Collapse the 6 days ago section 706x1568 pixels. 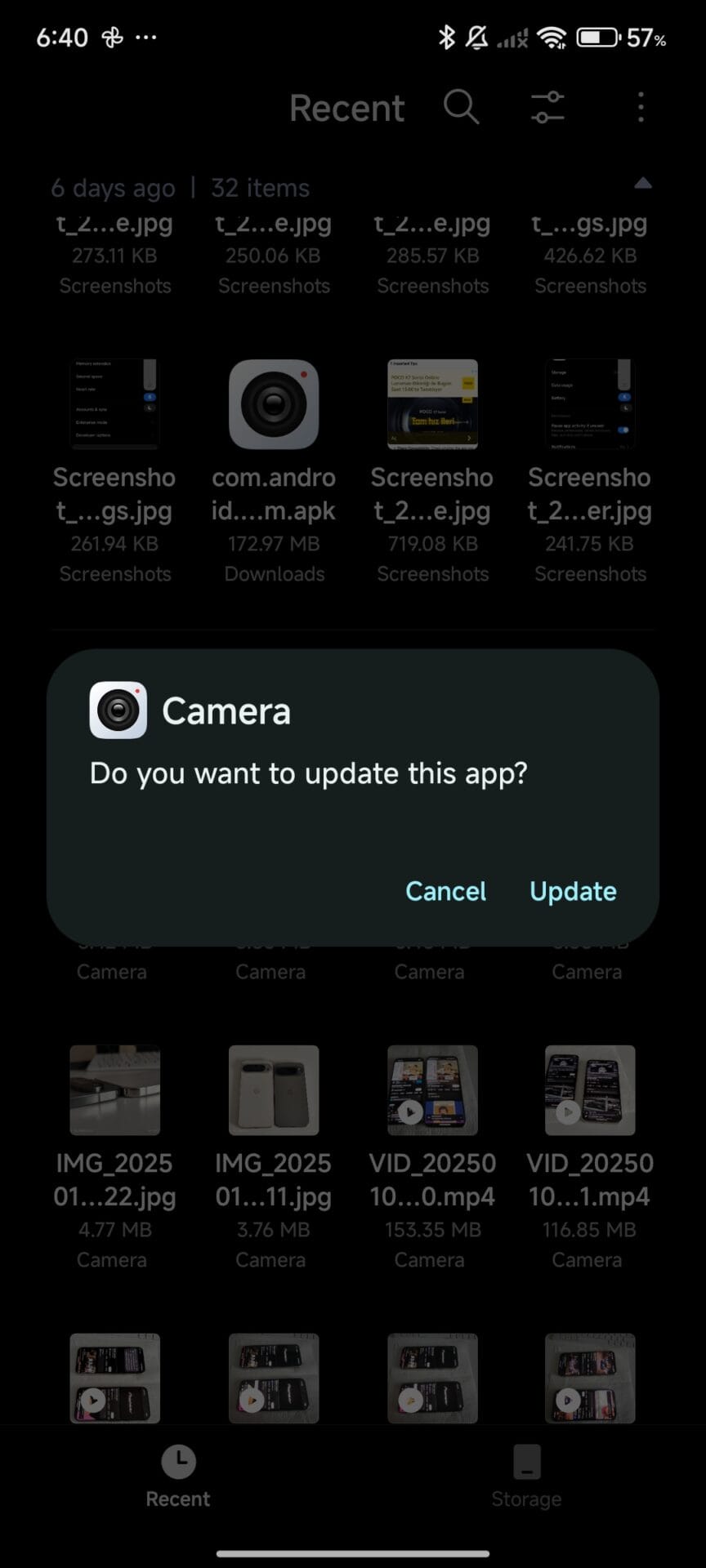[642, 184]
